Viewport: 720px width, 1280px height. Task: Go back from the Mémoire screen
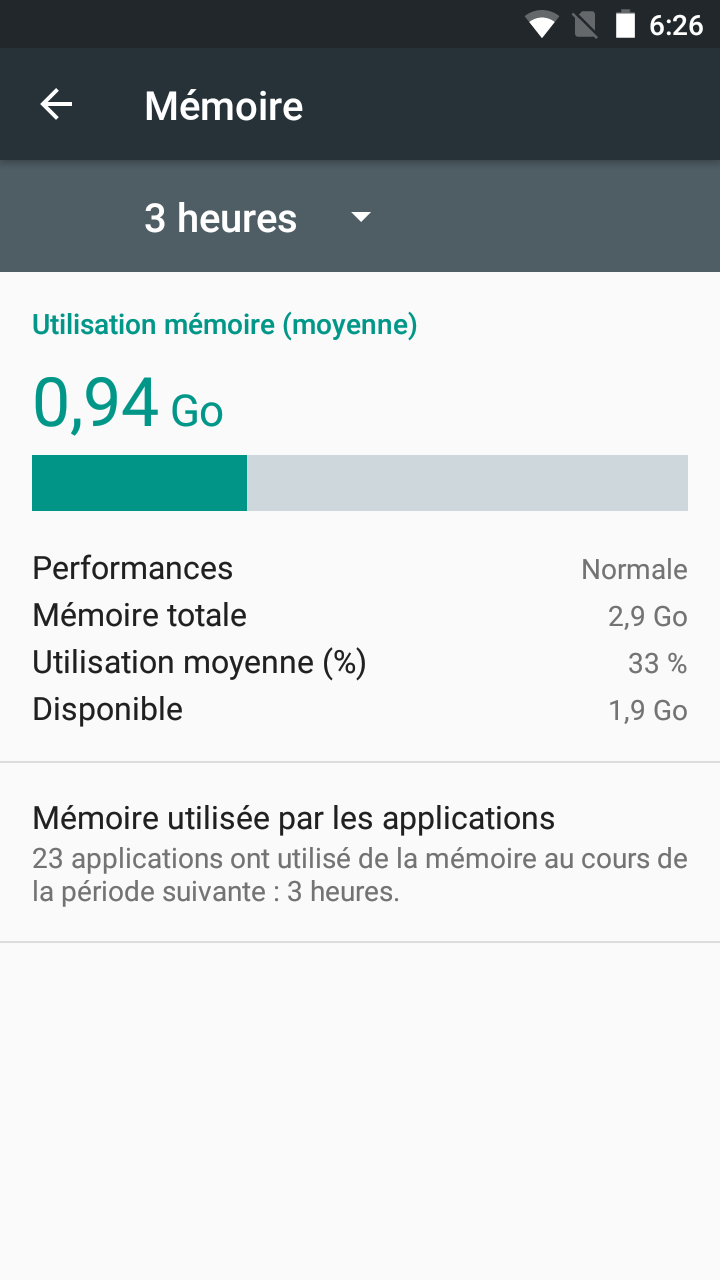click(x=56, y=105)
